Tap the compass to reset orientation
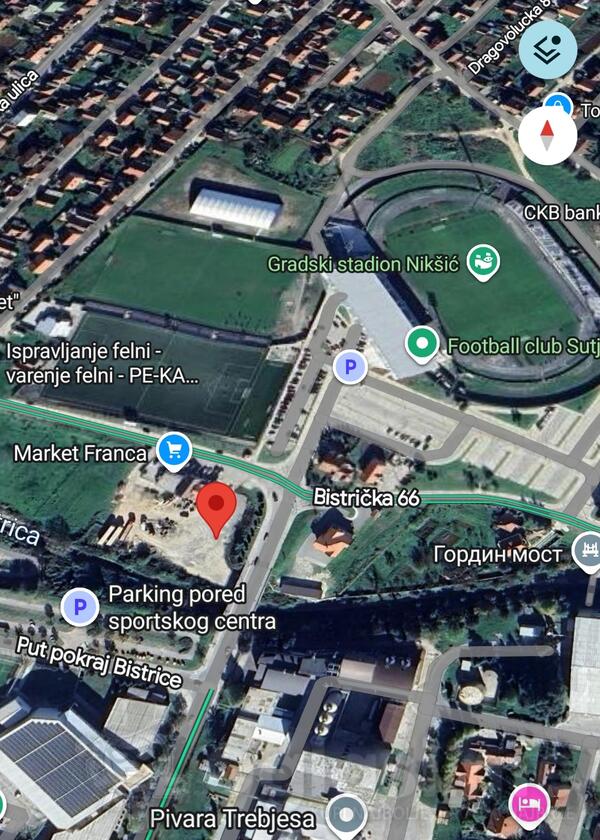The width and height of the screenshot is (600, 840). pos(548,138)
